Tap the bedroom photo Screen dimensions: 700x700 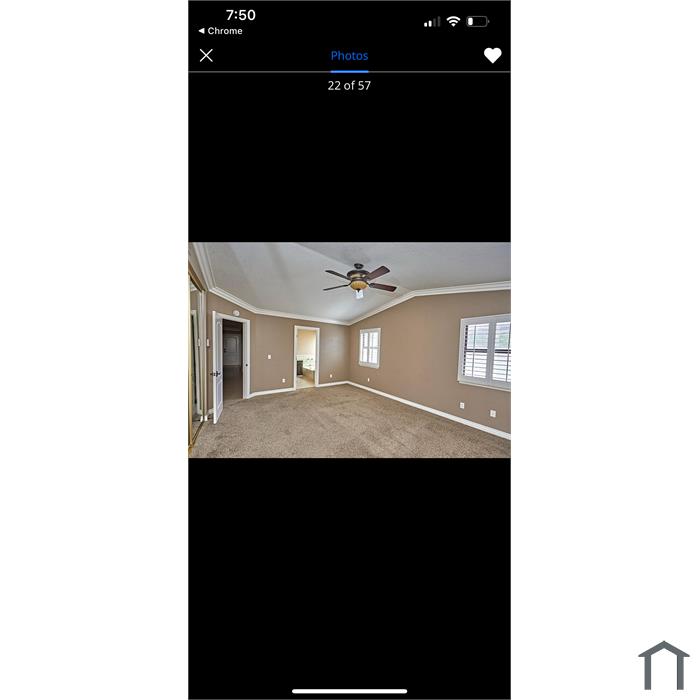point(349,349)
